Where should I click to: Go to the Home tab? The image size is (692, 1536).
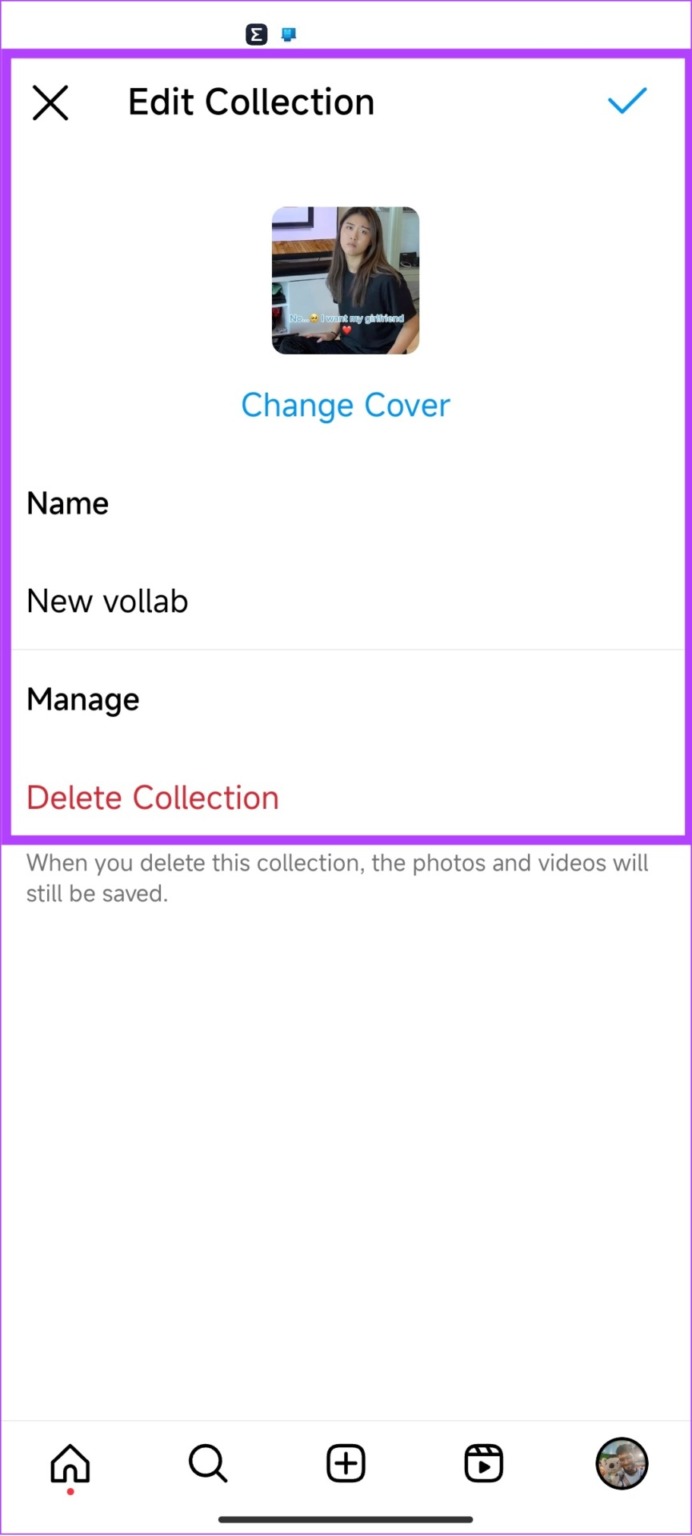coord(70,1465)
